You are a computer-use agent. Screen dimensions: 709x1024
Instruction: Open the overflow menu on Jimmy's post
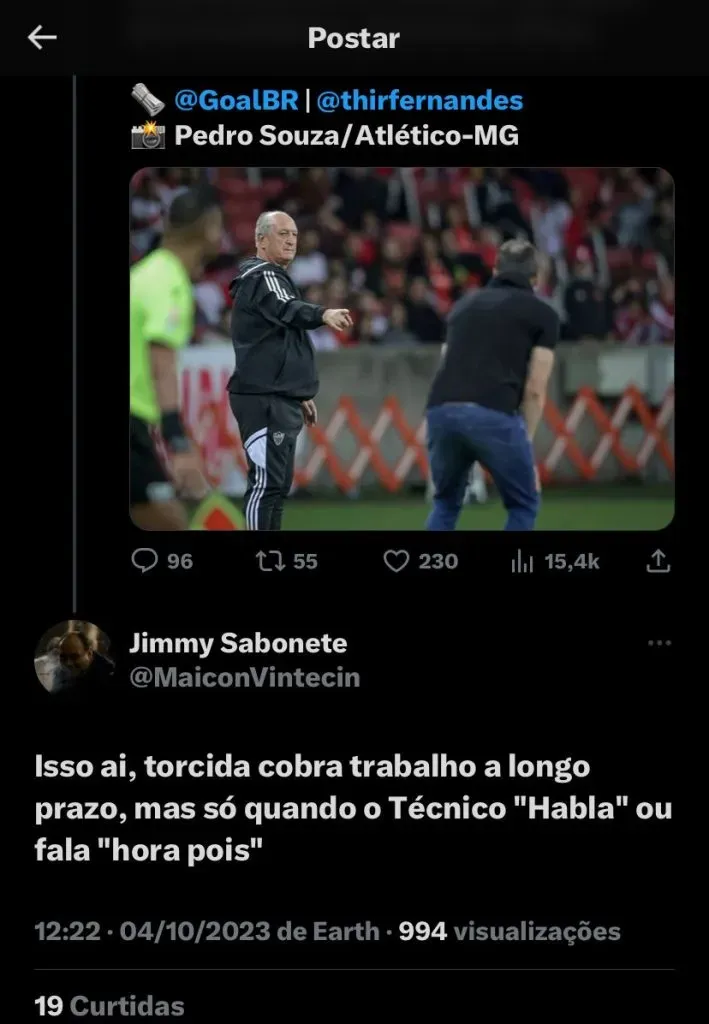[x=659, y=643]
